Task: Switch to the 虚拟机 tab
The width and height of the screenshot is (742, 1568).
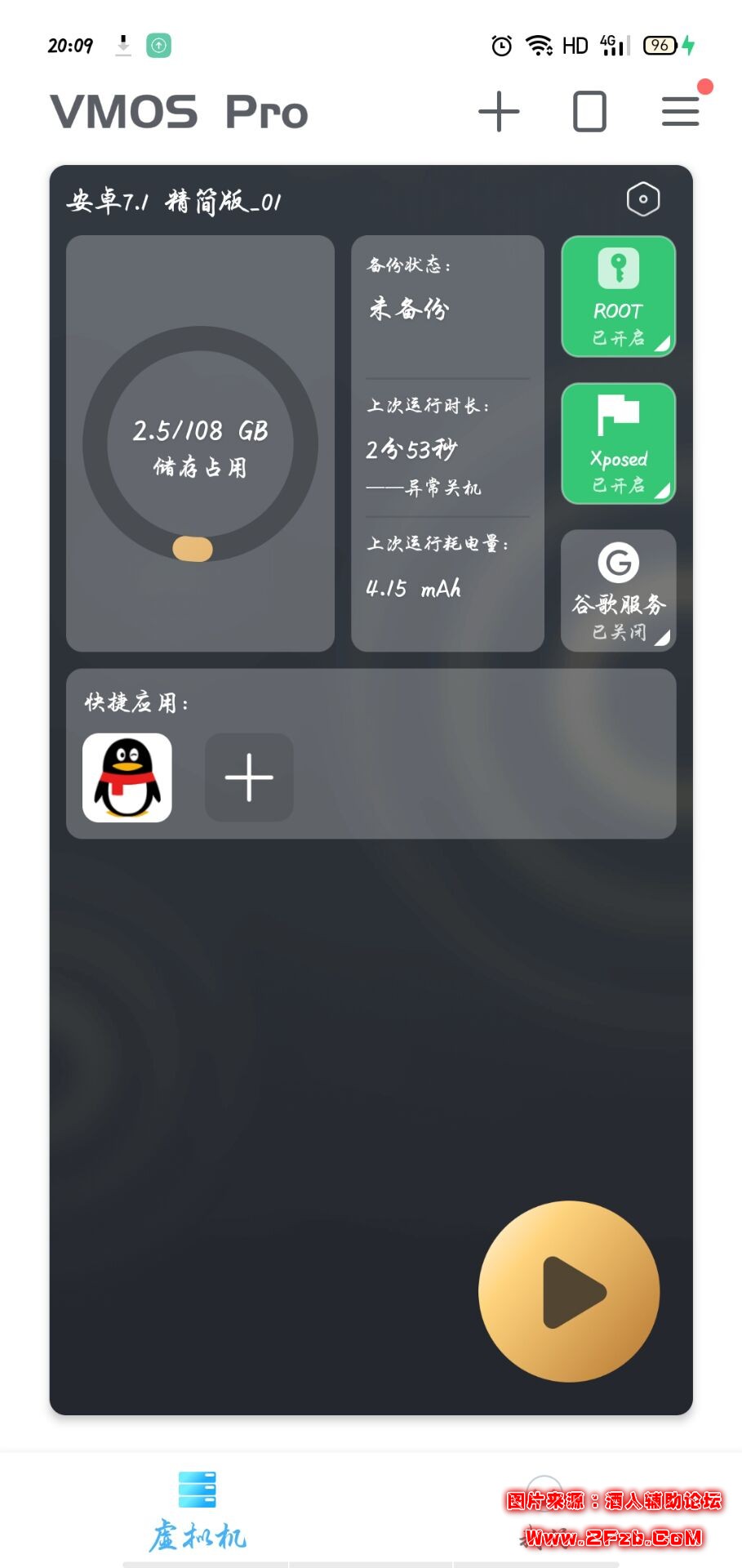Action: pyautogui.click(x=198, y=1511)
